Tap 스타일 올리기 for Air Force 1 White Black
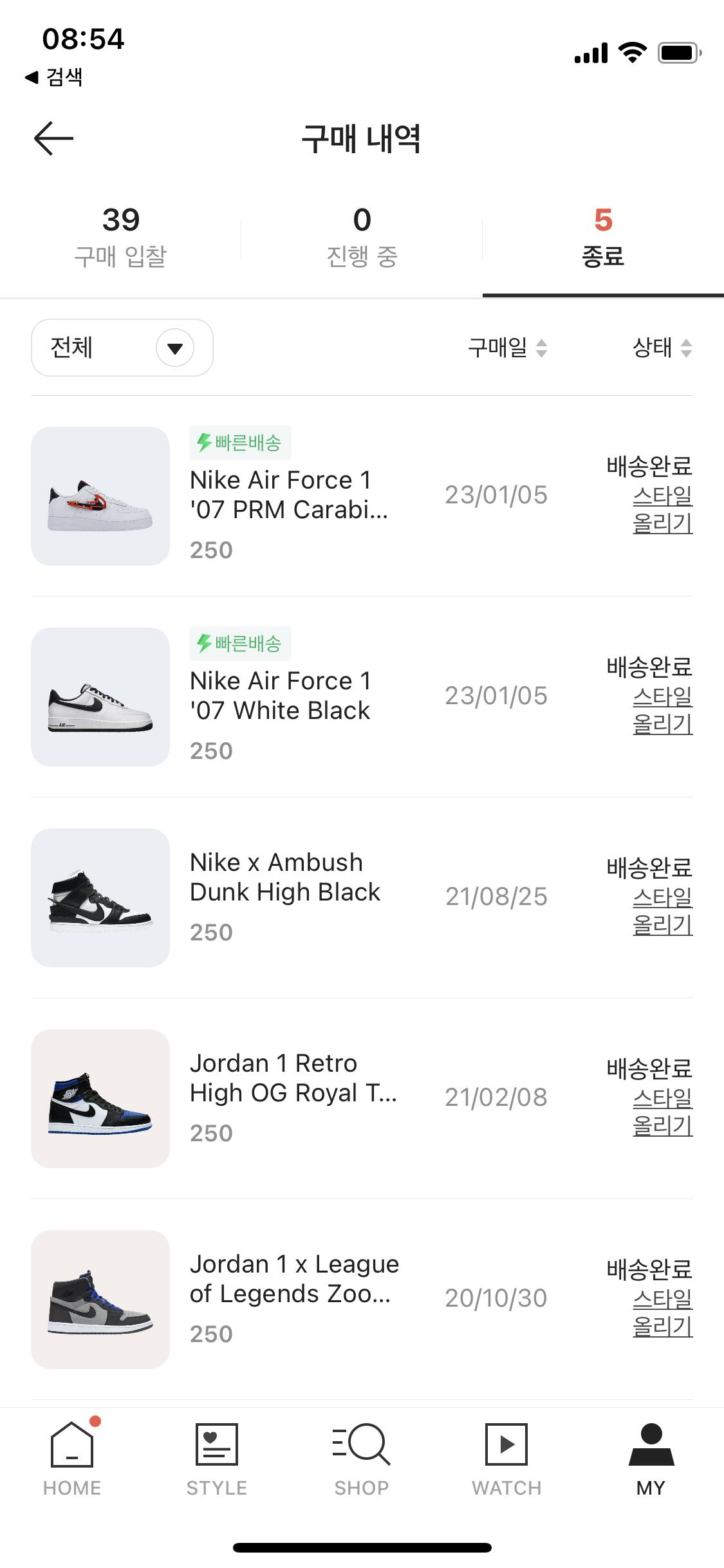 [662, 711]
